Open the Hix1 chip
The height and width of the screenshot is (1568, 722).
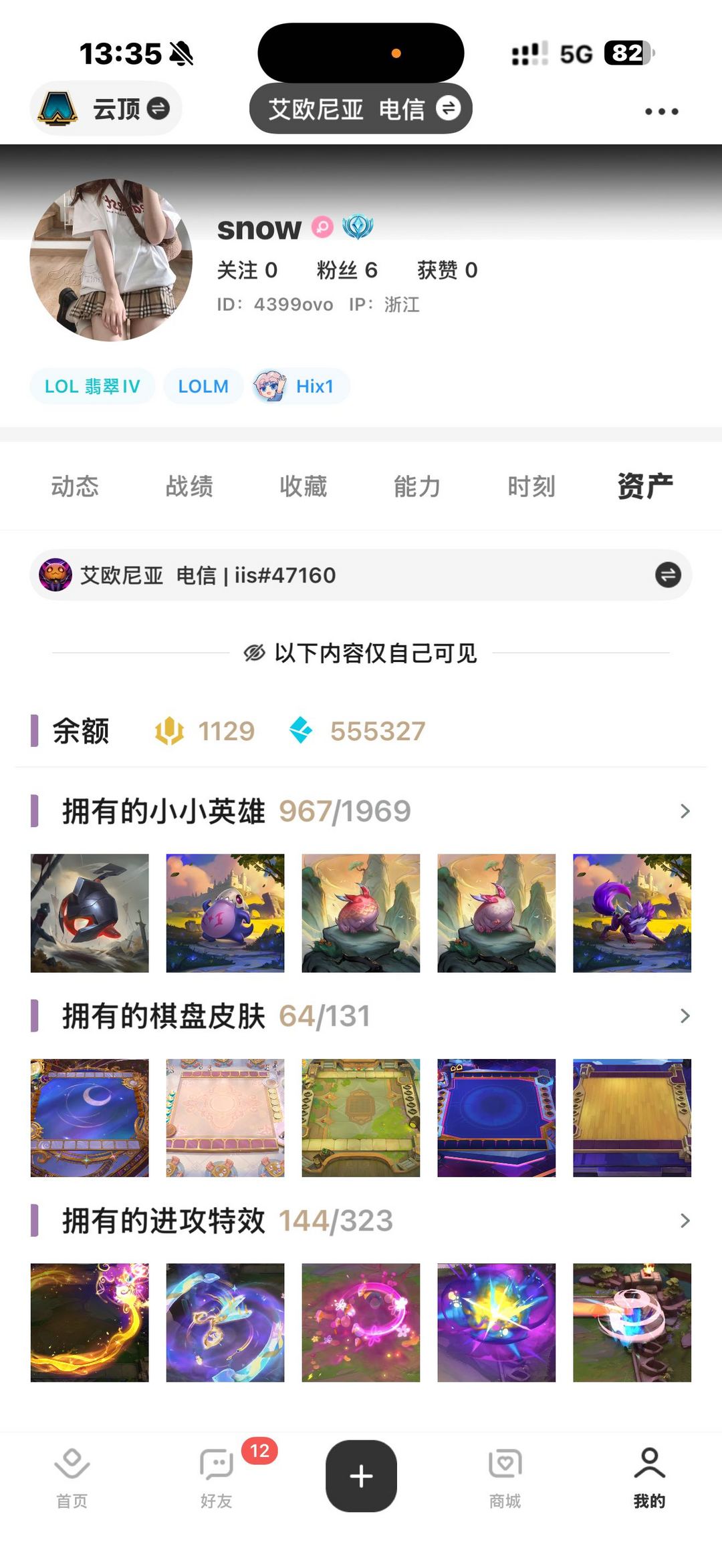click(x=301, y=386)
